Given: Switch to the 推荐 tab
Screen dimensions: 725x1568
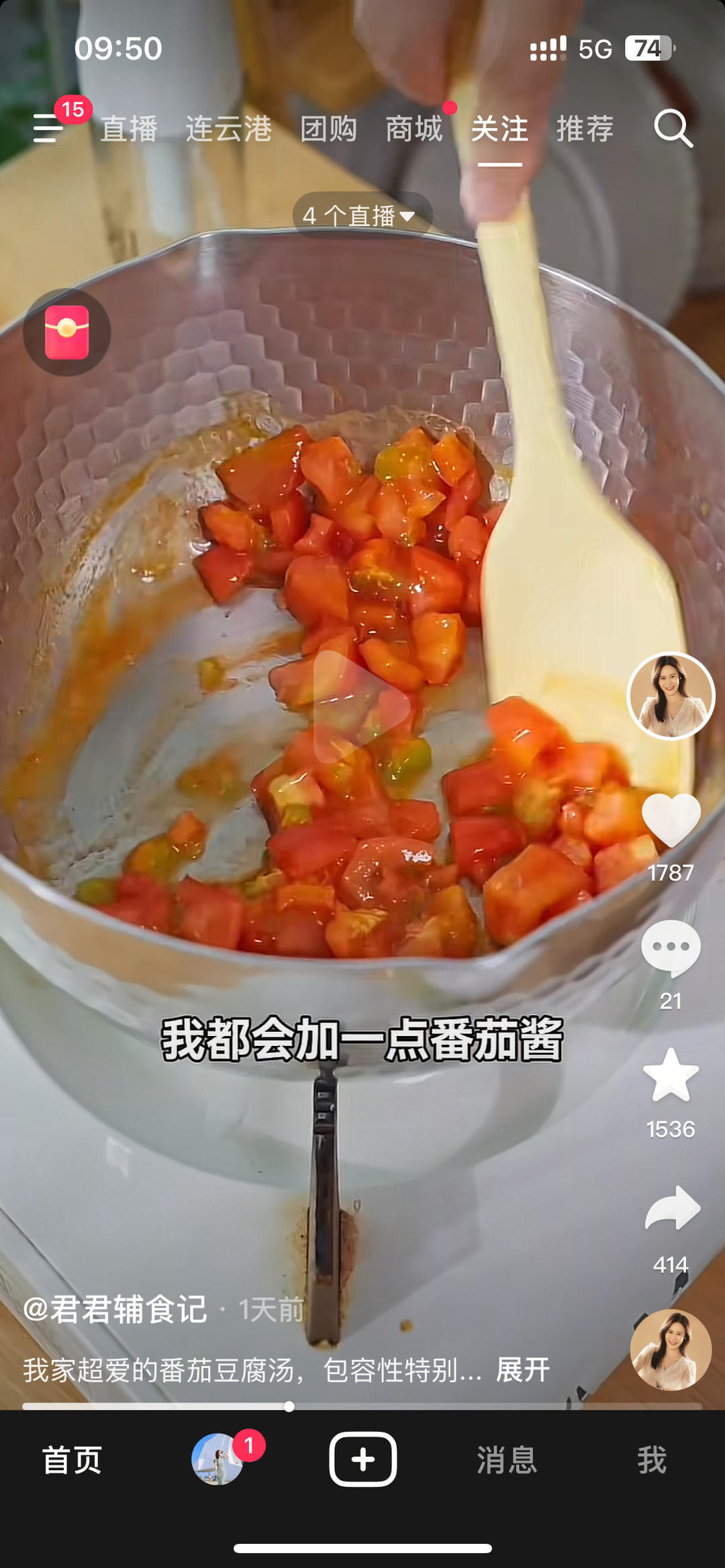Looking at the screenshot, I should [585, 129].
